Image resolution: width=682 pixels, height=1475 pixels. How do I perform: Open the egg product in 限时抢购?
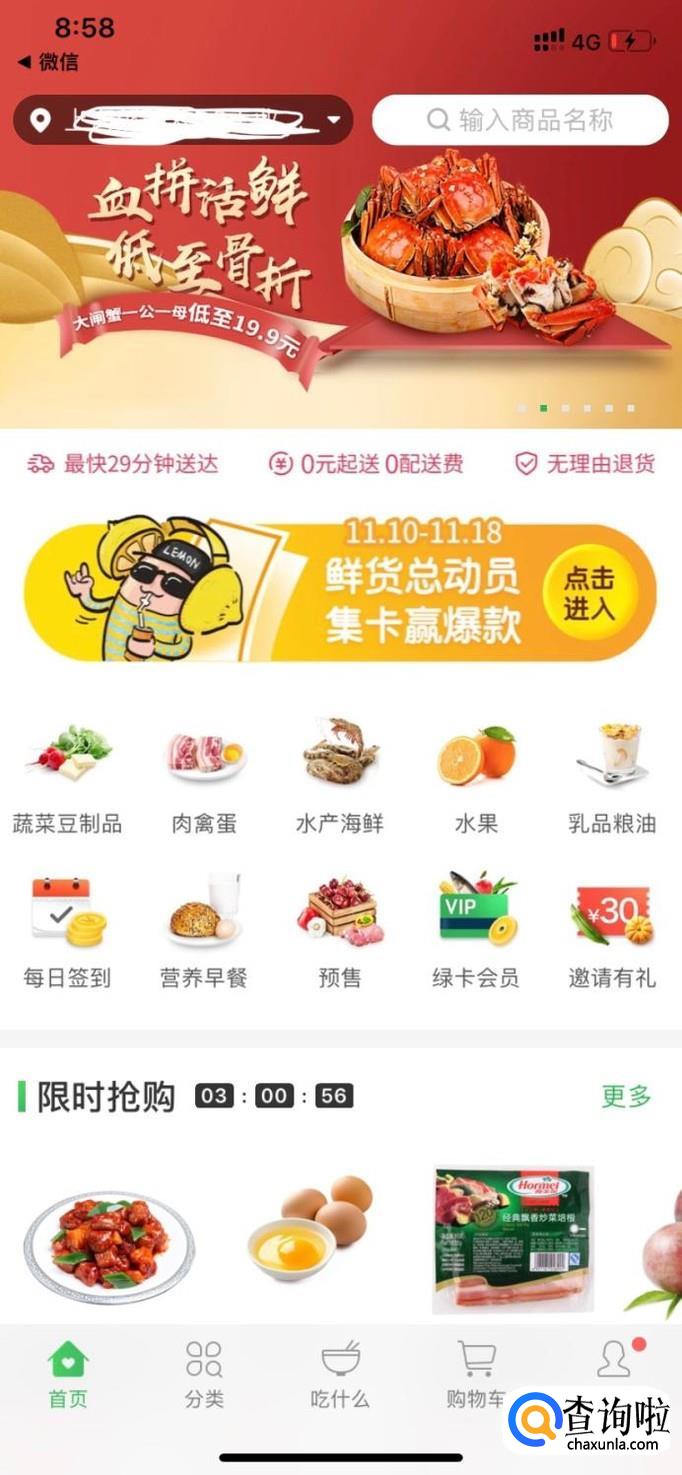(x=308, y=1228)
